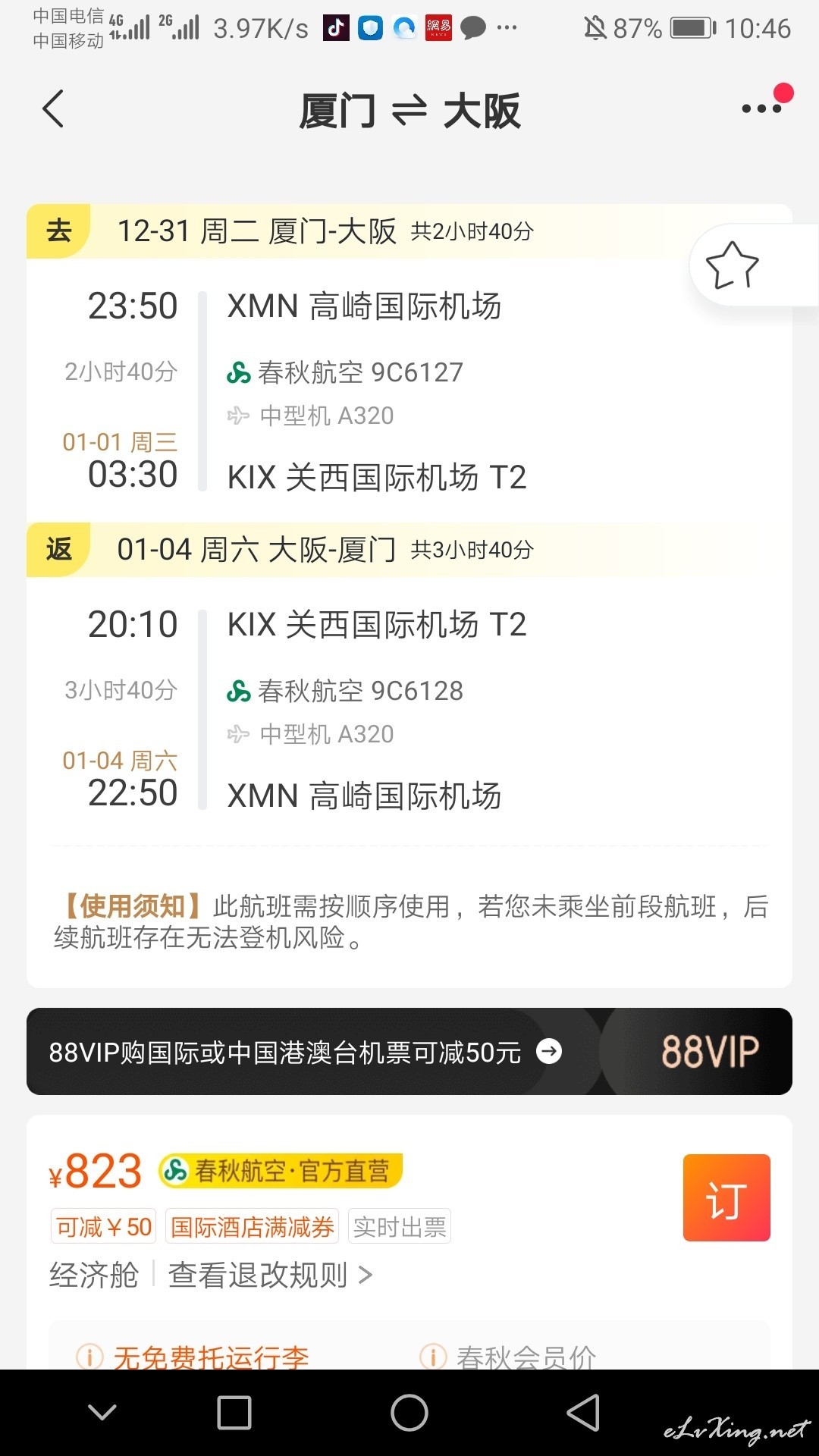View the 无免费托运行李 baggage info
This screenshot has width=819, height=1456.
point(193,1356)
